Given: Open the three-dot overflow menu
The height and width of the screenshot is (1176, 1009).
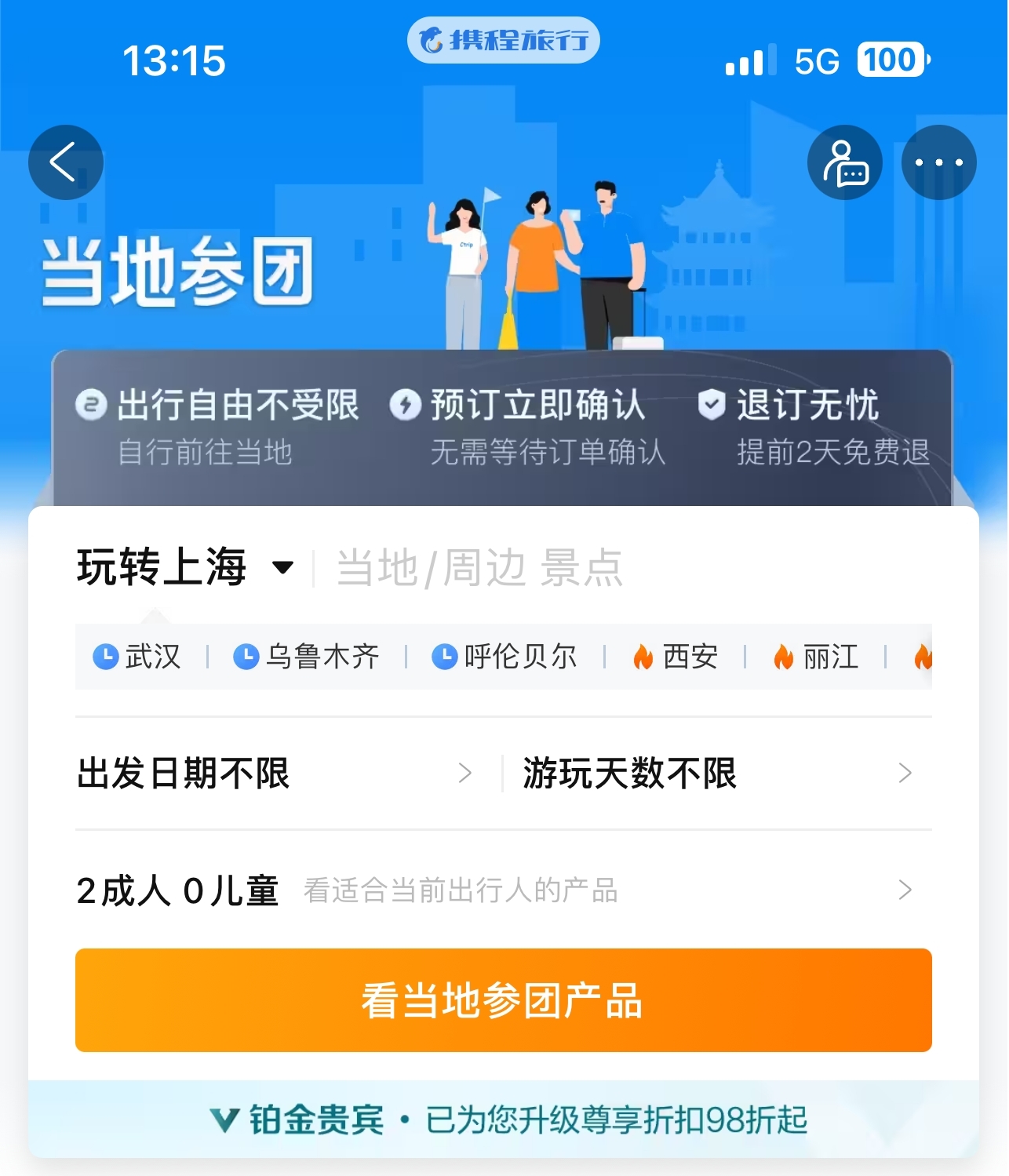Looking at the screenshot, I should click(938, 162).
